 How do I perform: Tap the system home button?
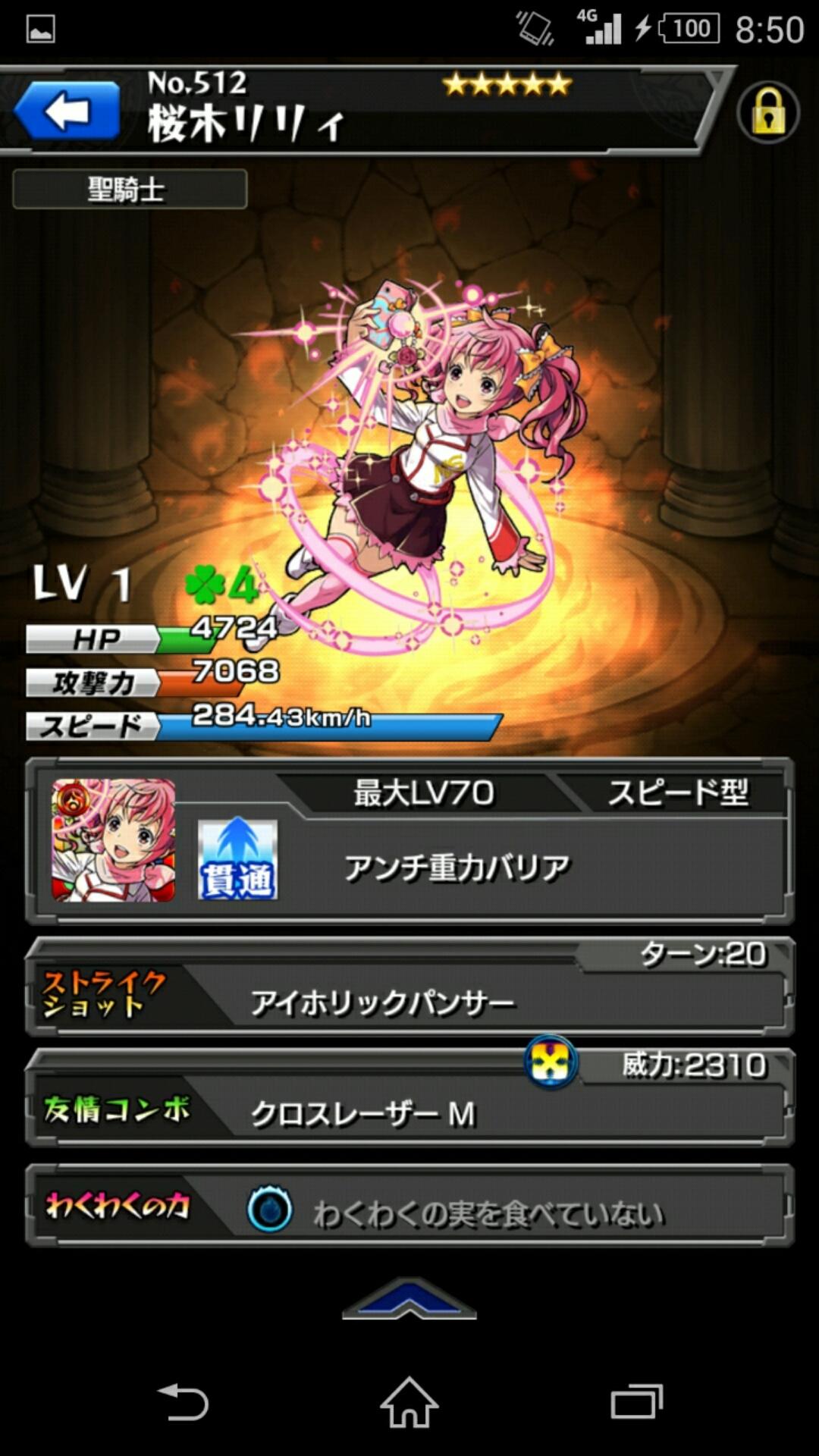point(409,1403)
